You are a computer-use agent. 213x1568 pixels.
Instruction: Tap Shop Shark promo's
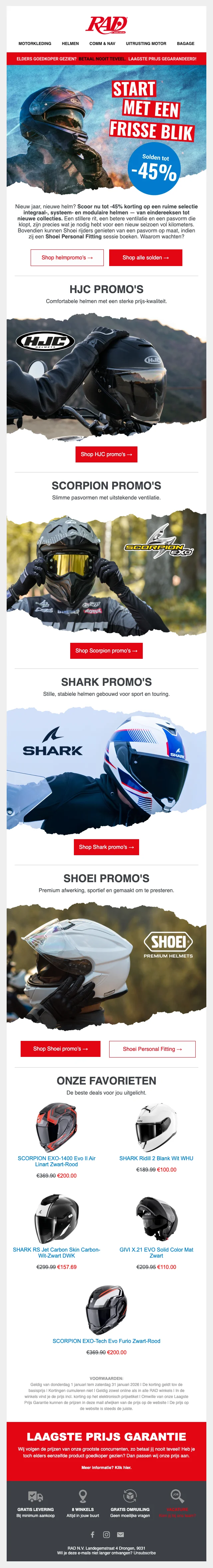pos(106,847)
